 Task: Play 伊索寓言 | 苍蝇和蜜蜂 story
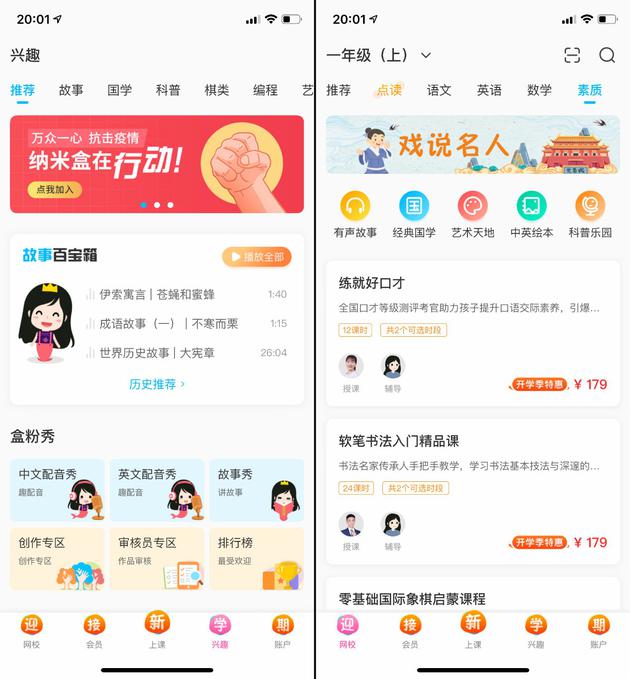point(157,295)
